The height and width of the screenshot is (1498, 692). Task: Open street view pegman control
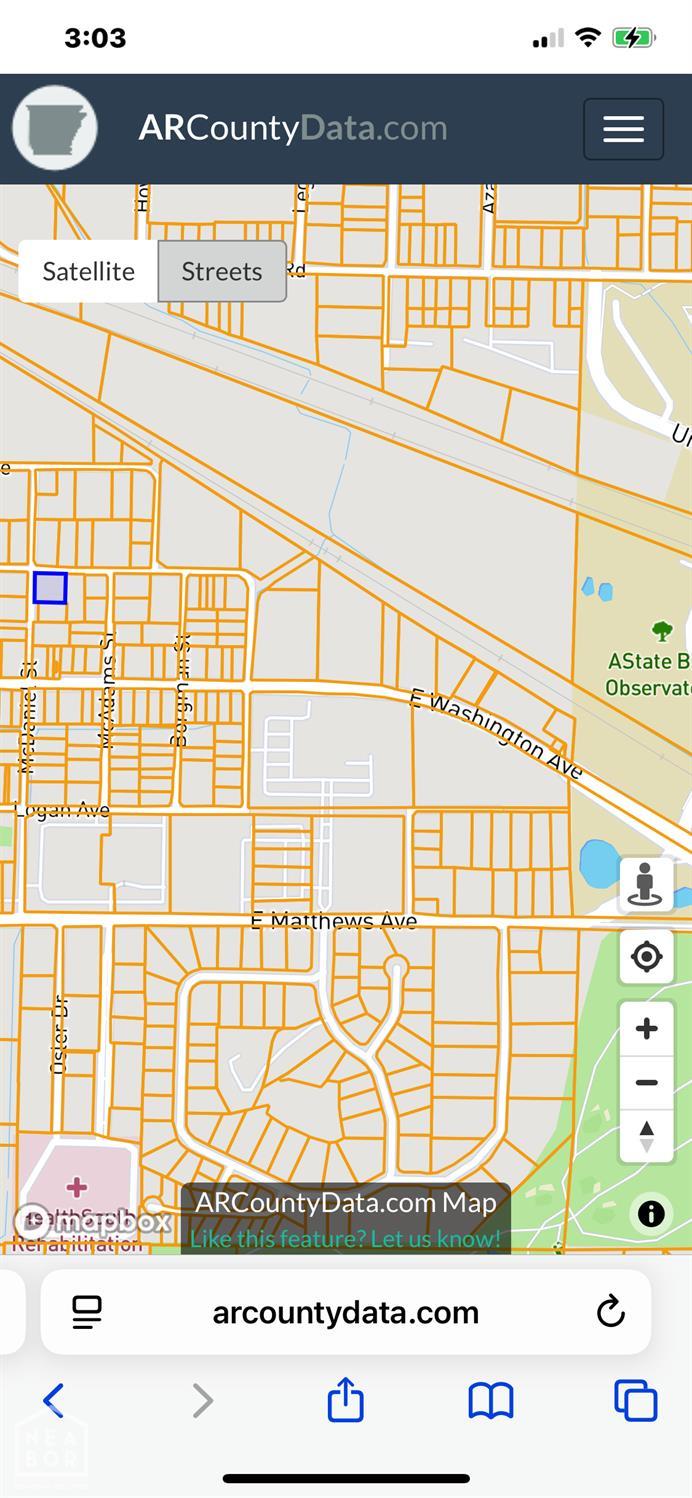[x=646, y=884]
